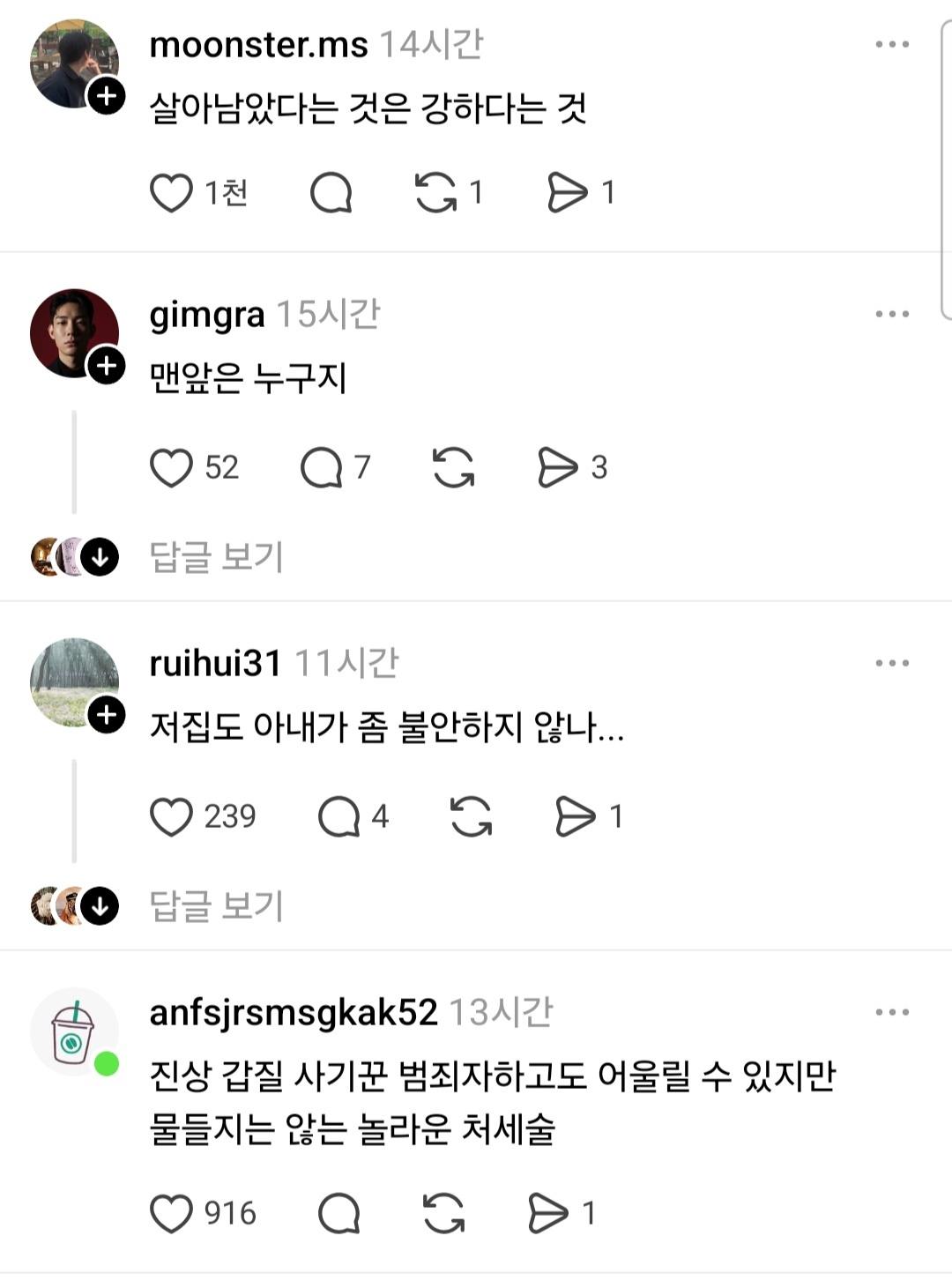Viewport: 952px width, 1288px height.
Task: Share gimgra's comment
Action: (557, 467)
